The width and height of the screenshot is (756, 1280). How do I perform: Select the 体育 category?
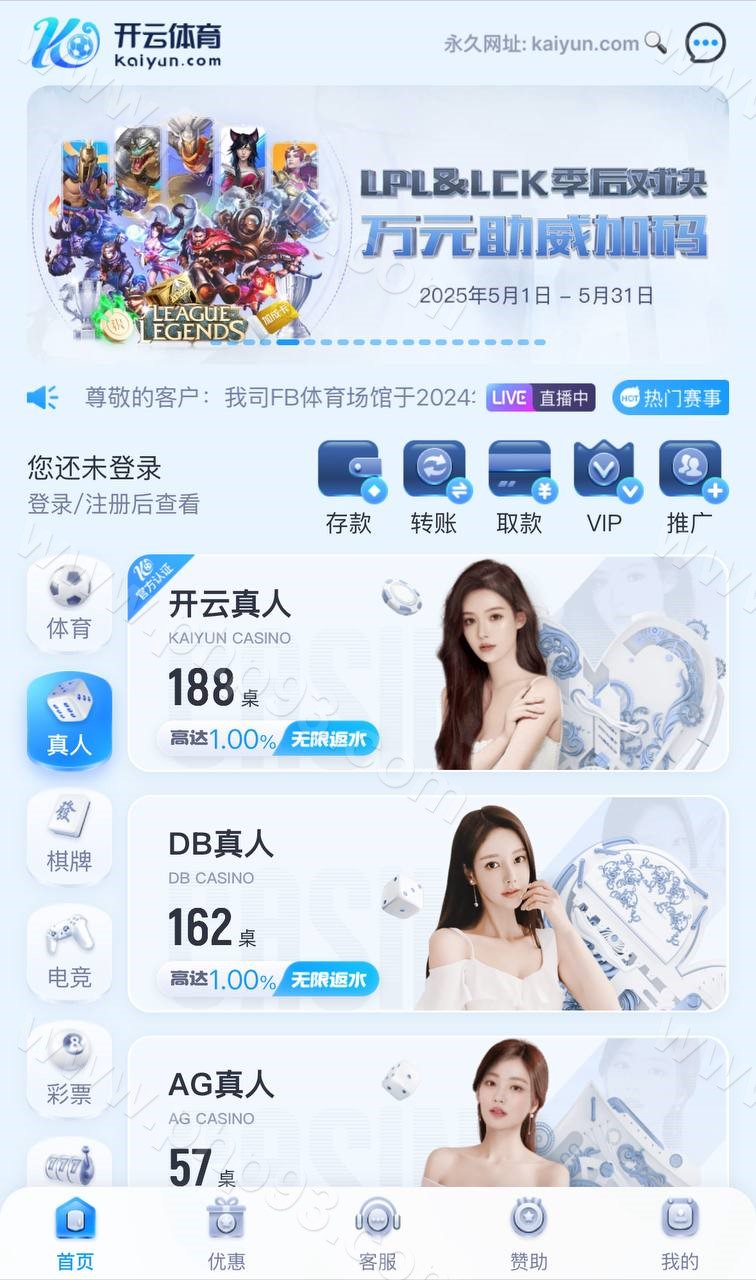[69, 604]
